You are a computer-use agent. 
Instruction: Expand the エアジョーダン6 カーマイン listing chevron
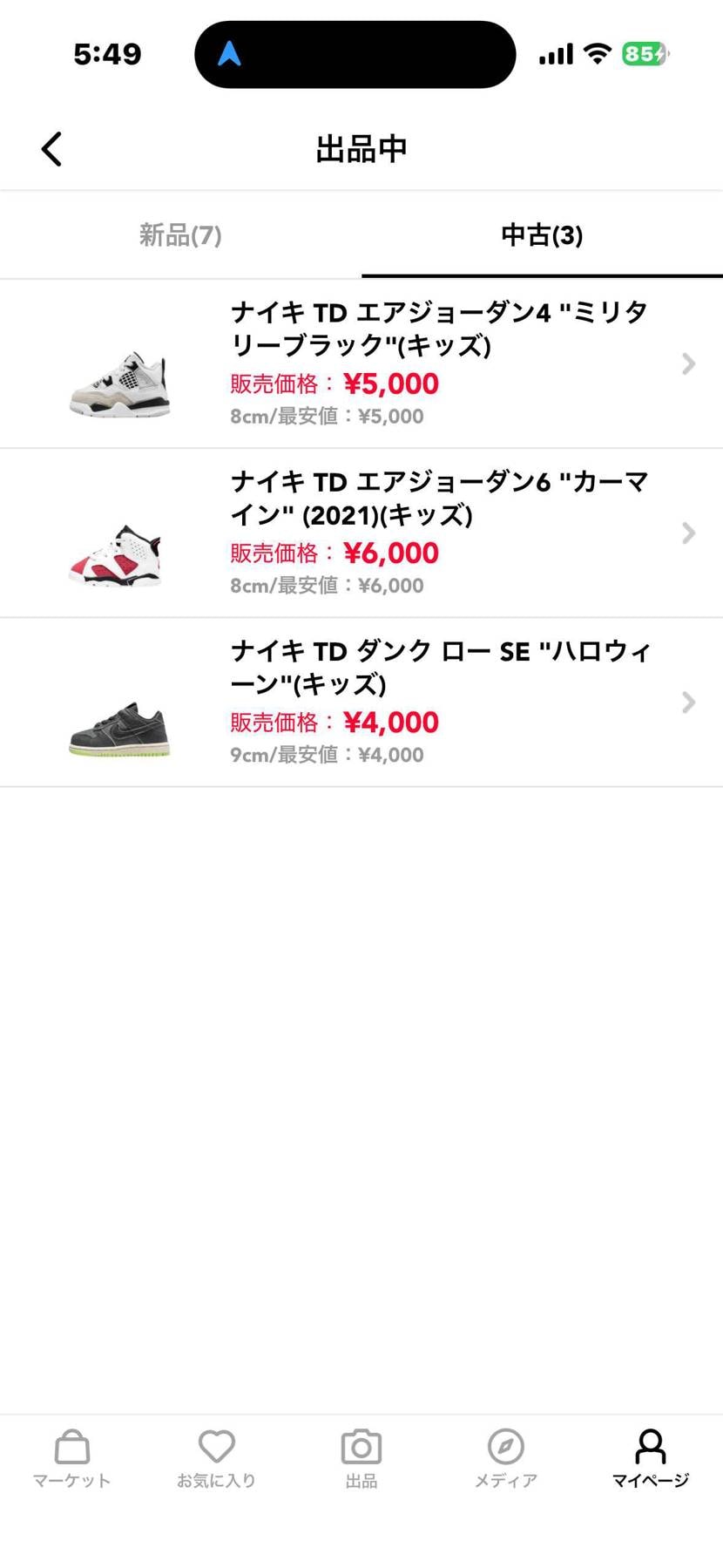[x=688, y=533]
